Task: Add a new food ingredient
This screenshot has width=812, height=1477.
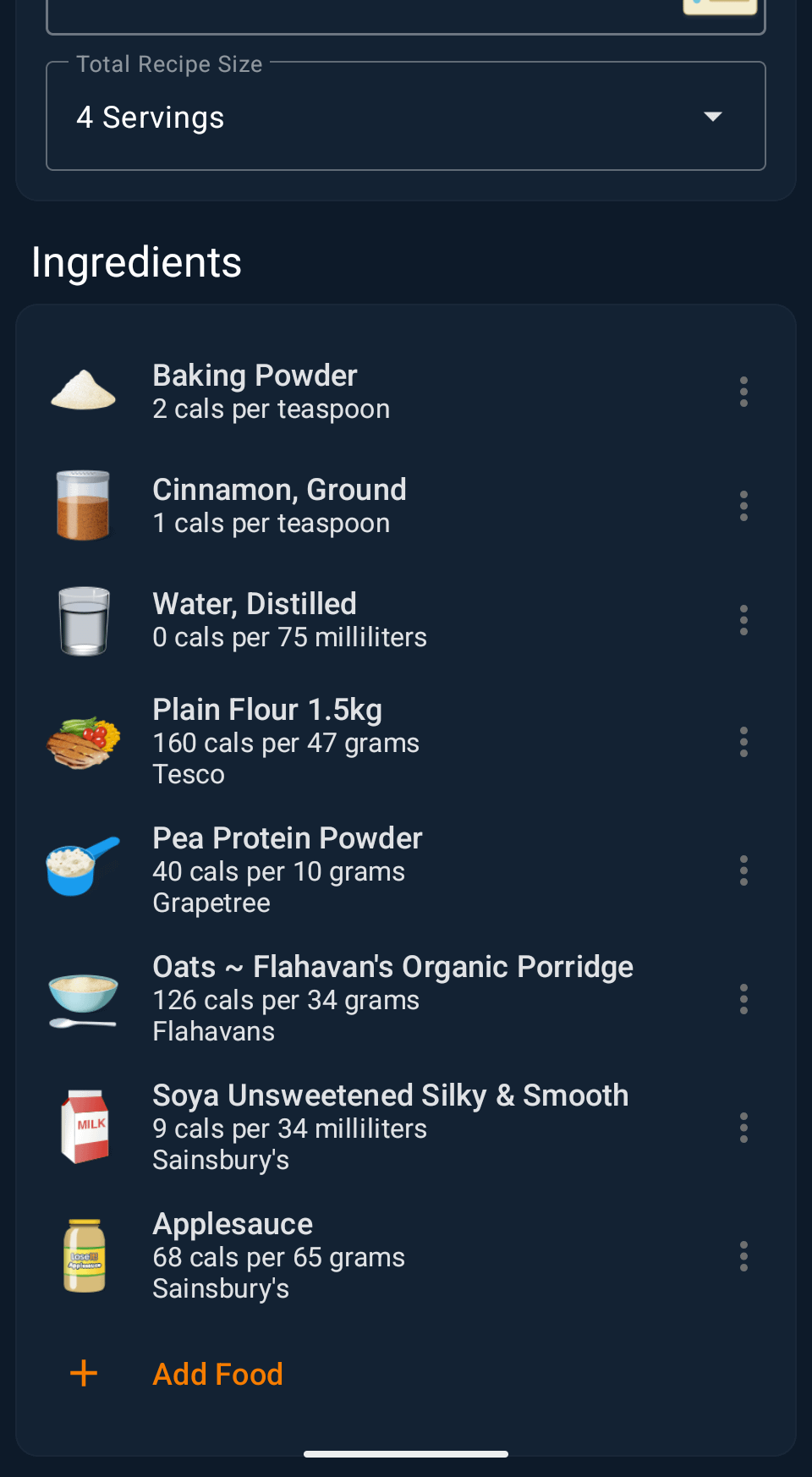Action: pos(217,1374)
